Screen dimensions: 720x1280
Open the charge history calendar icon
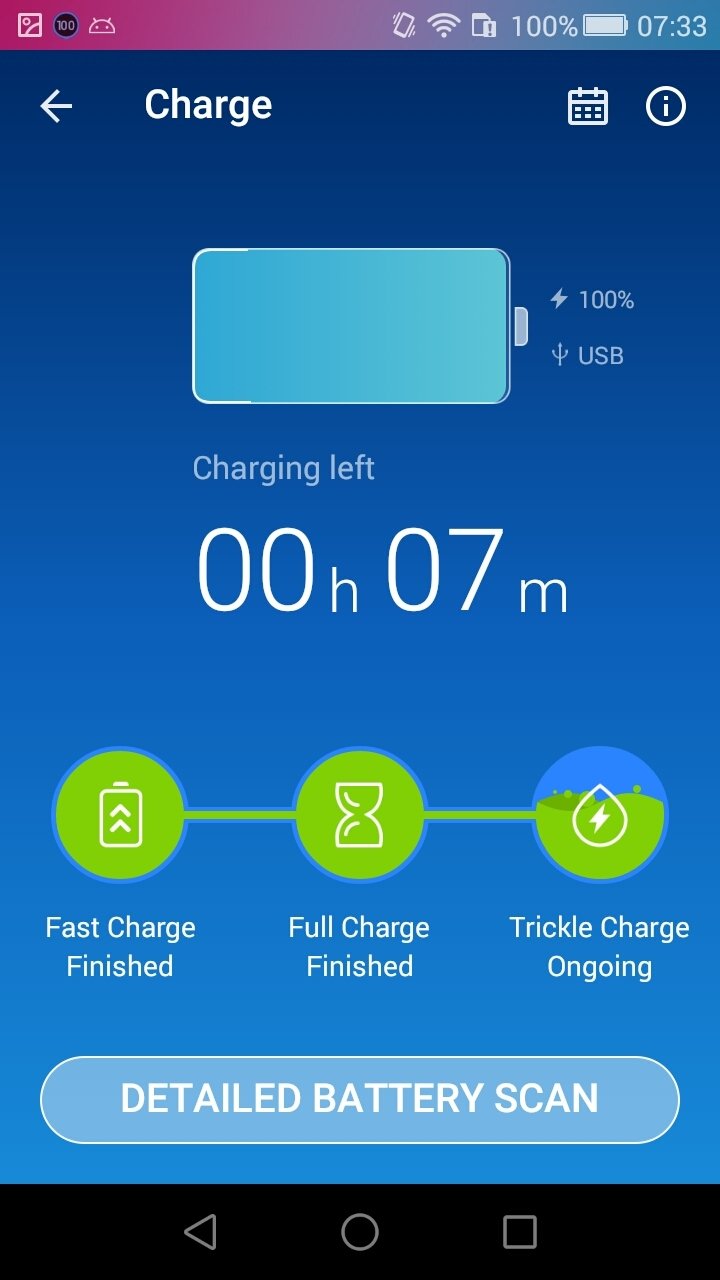click(x=588, y=106)
